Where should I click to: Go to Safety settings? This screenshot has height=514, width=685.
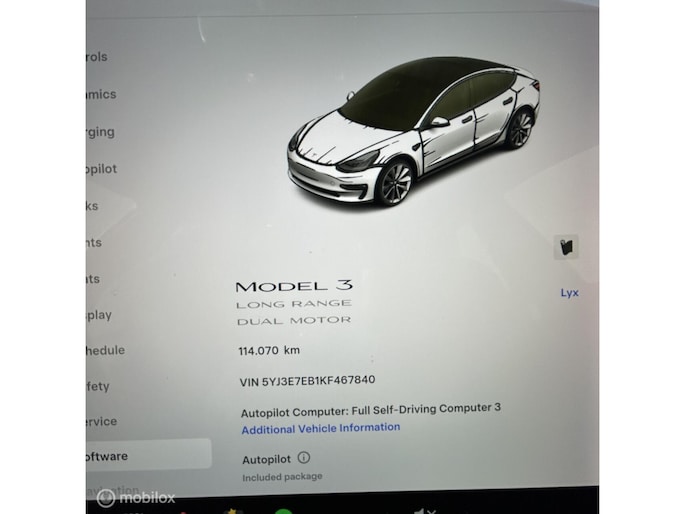click(x=99, y=386)
